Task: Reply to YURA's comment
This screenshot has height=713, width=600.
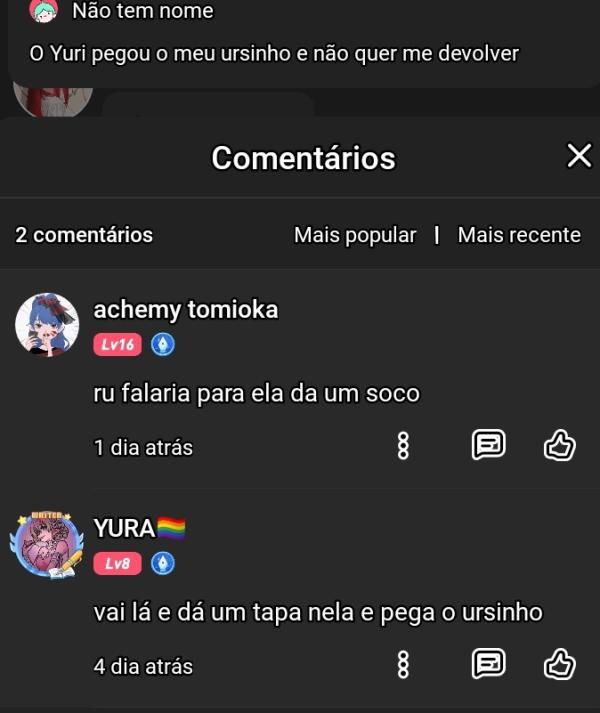Action: tap(488, 664)
